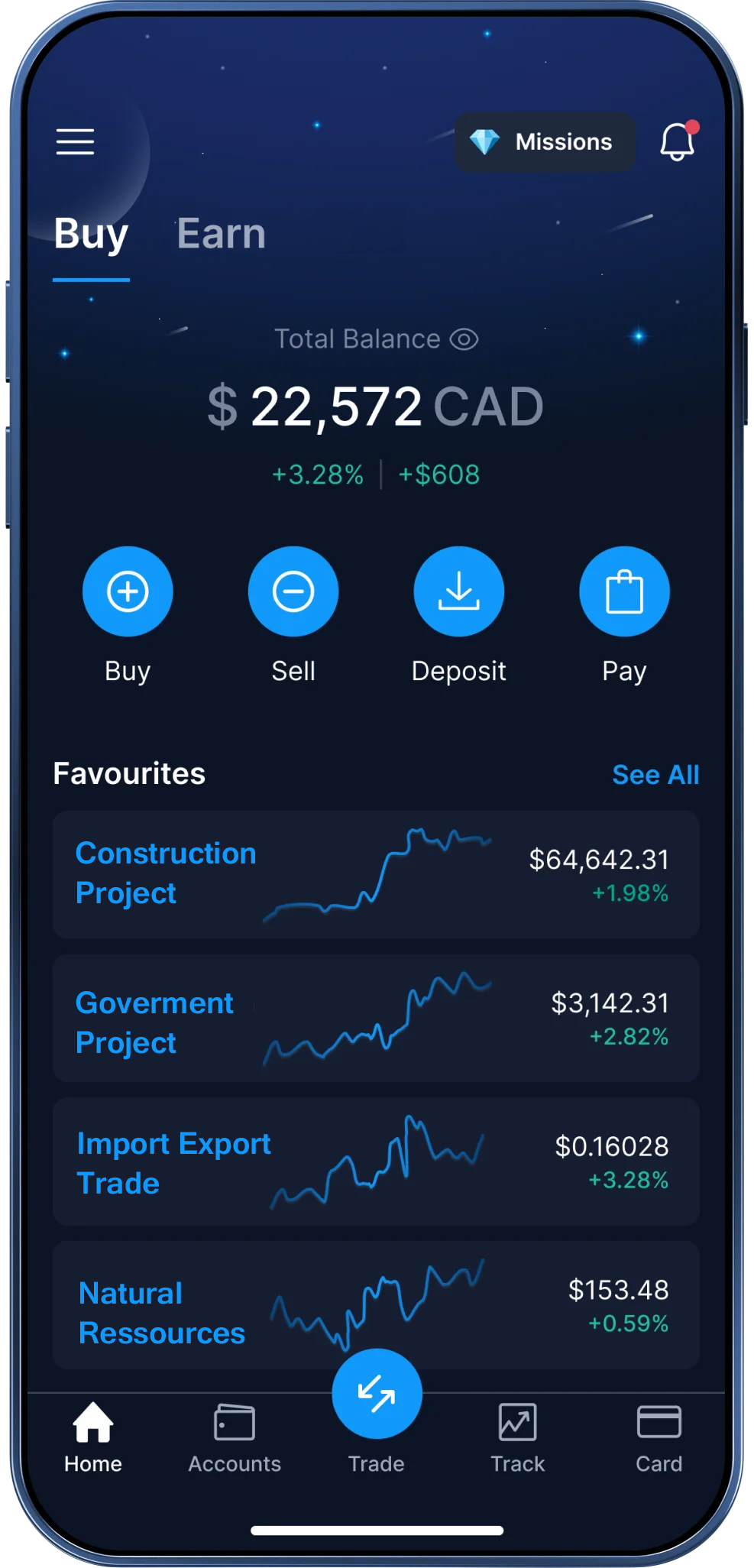The image size is (754, 1568).
Task: Select the Buy top tab
Action: (91, 234)
